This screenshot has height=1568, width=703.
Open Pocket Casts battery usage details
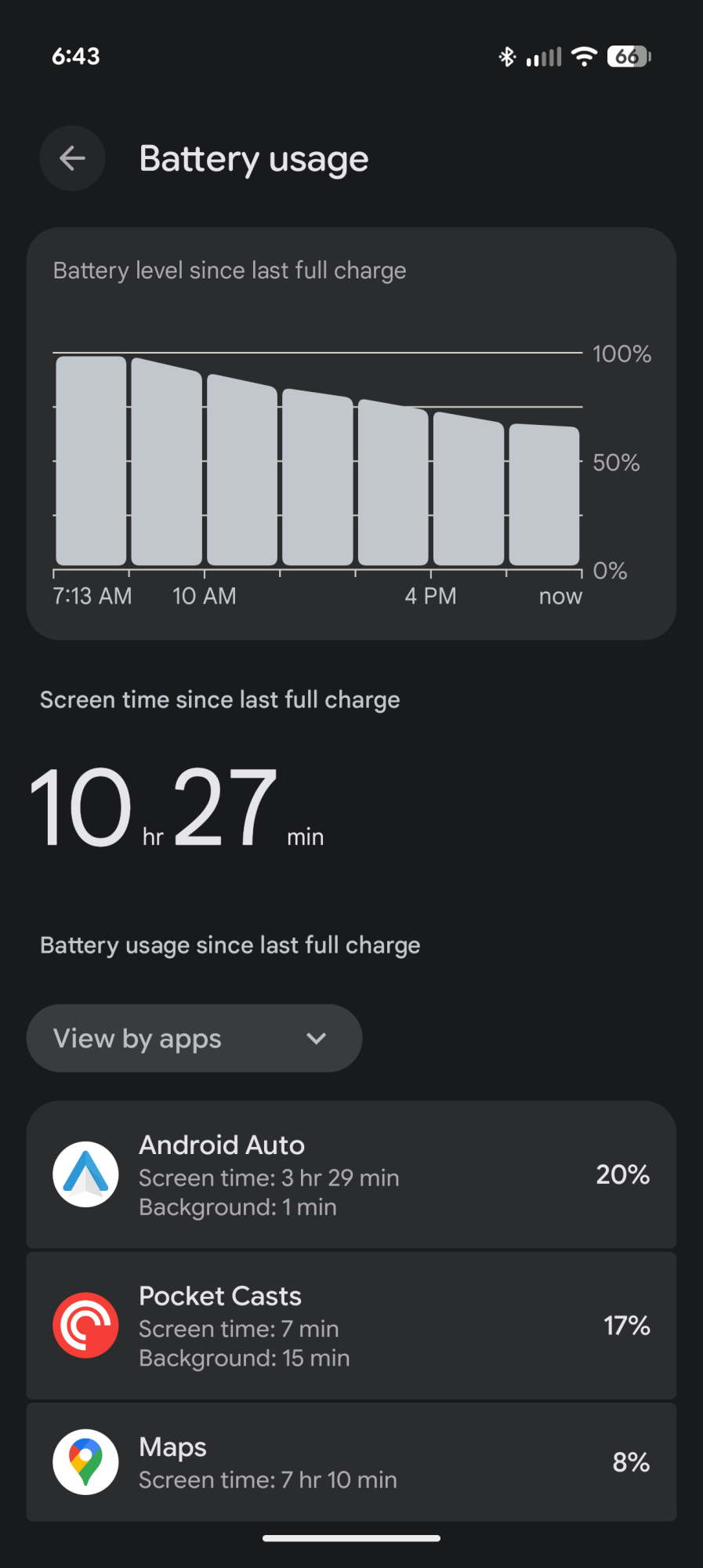pos(351,1326)
